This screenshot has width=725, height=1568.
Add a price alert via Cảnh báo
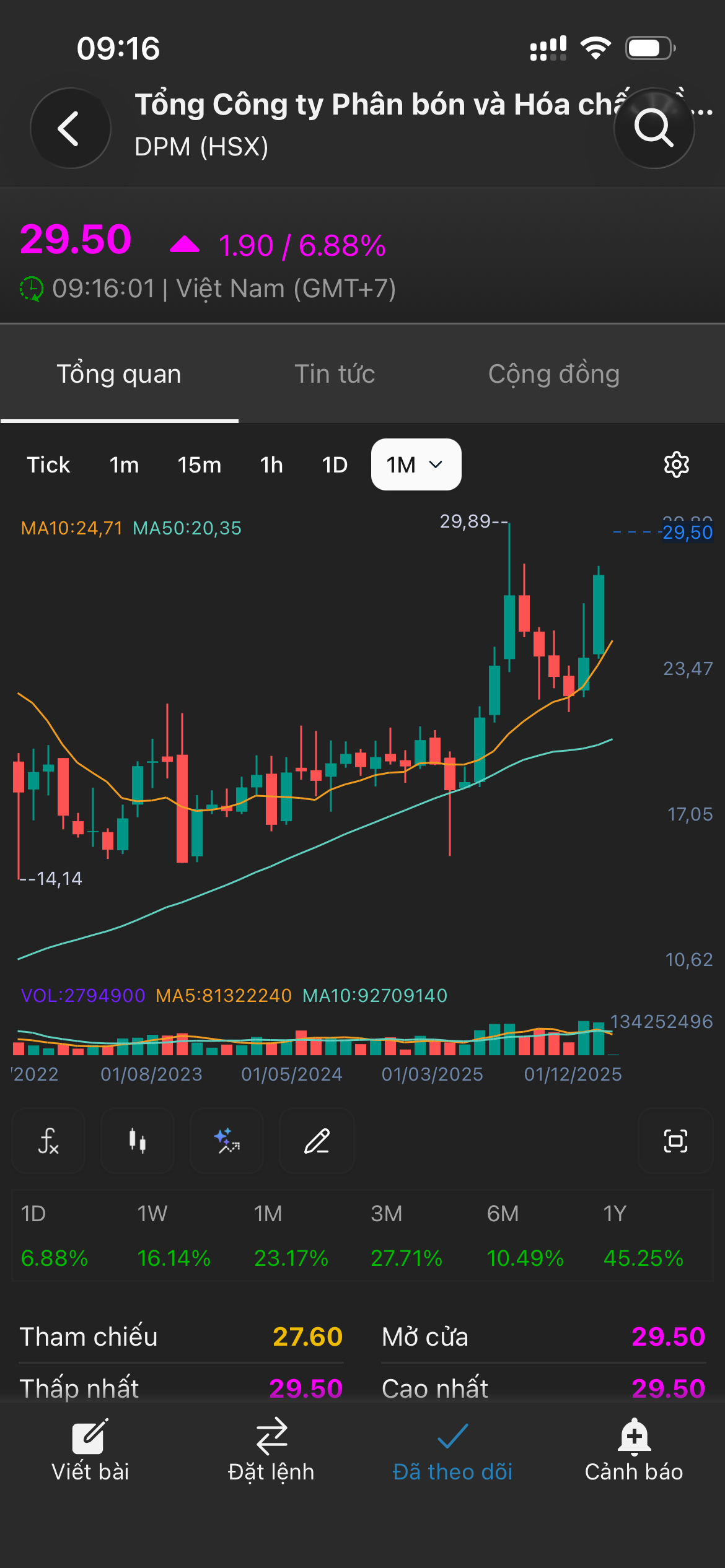[x=634, y=1450]
